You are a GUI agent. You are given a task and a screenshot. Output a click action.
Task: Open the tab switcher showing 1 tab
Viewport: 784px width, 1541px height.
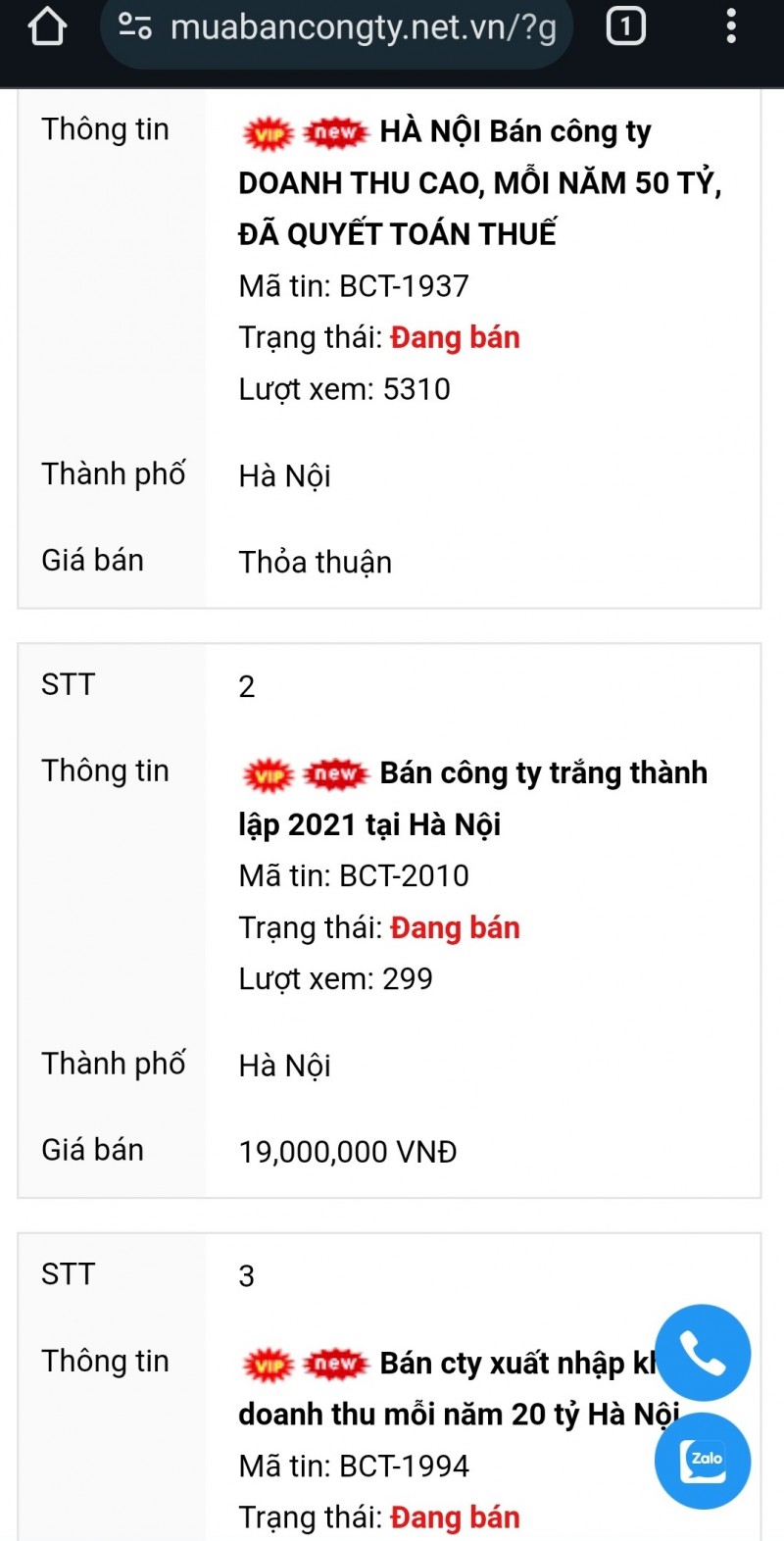click(x=626, y=26)
